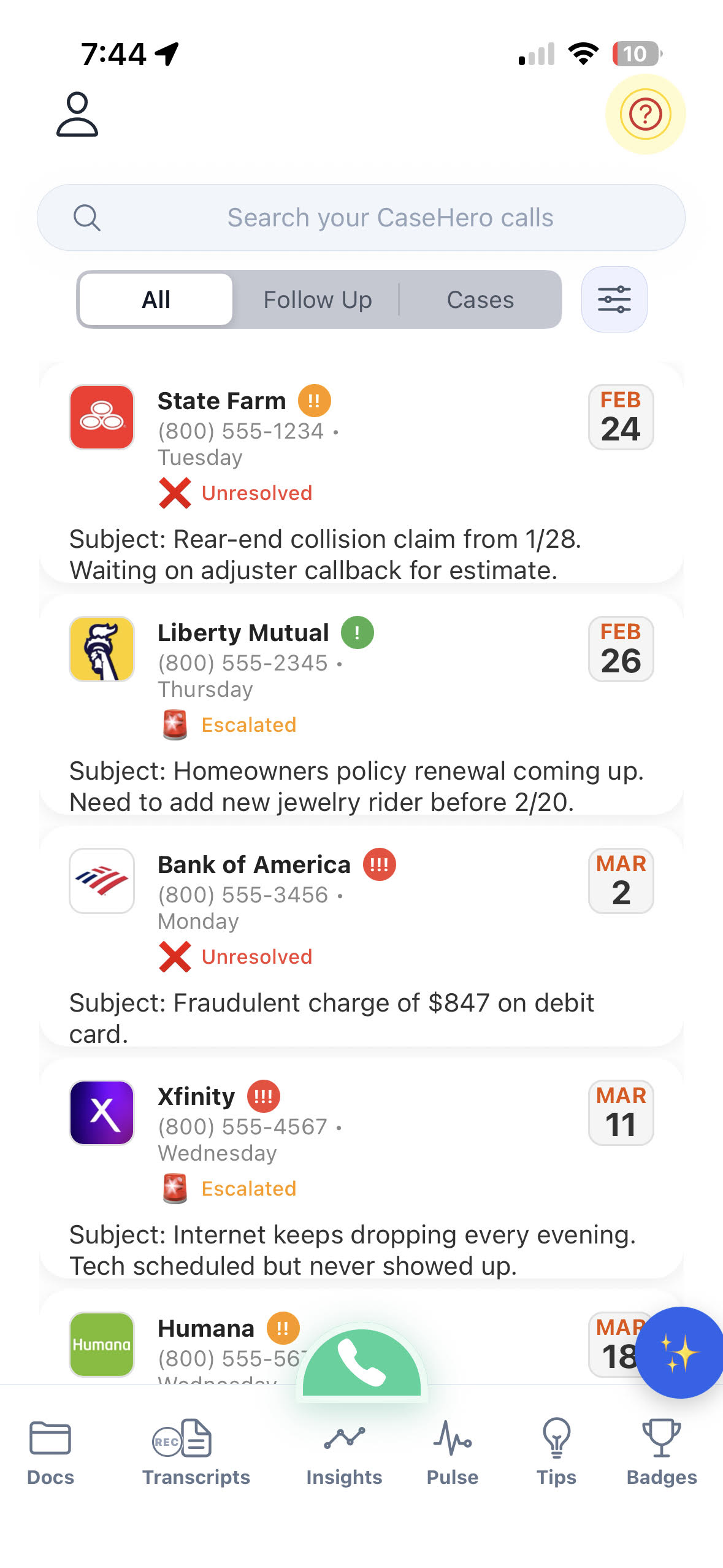The width and height of the screenshot is (723, 1568).
Task: Tap the CaseHero search field
Action: point(361,217)
